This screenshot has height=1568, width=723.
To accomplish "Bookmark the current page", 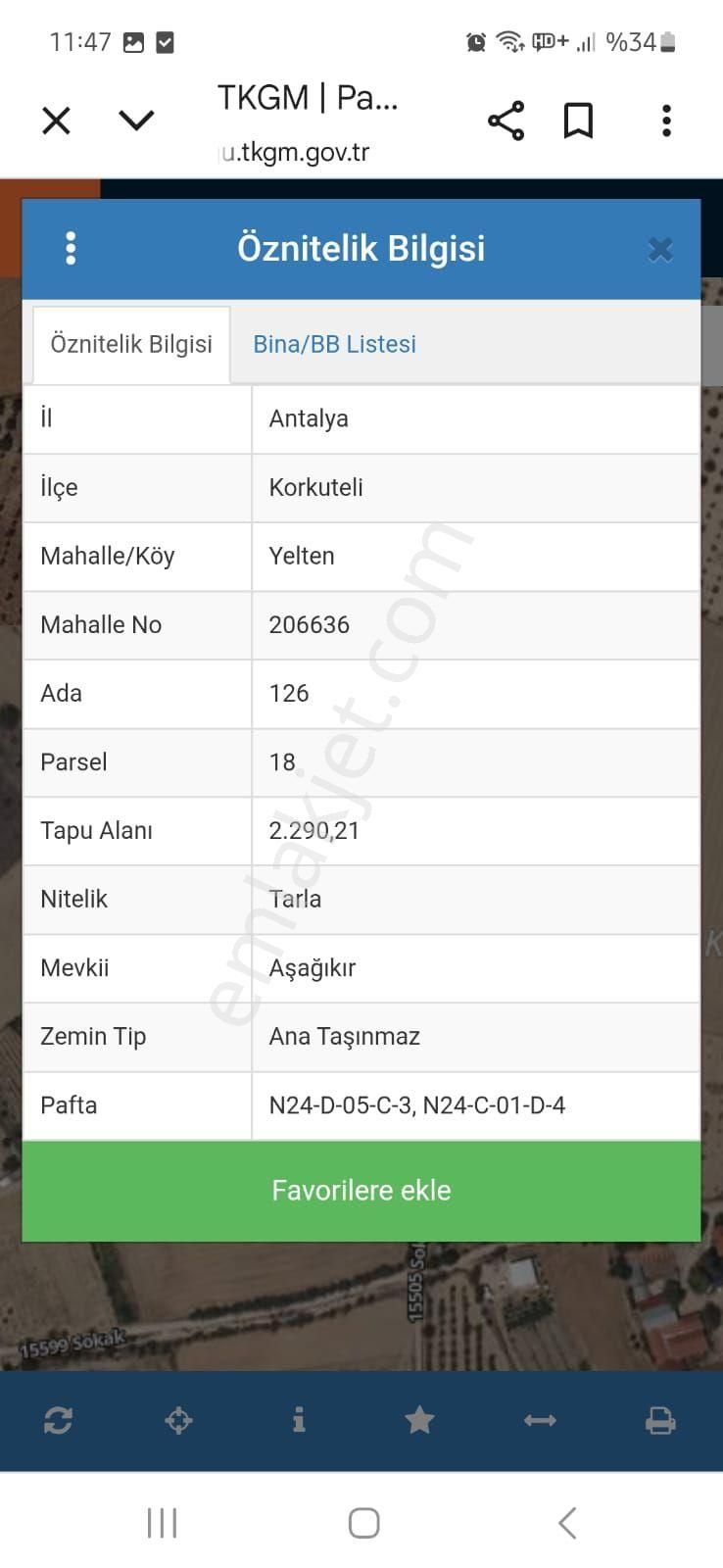I will [577, 121].
